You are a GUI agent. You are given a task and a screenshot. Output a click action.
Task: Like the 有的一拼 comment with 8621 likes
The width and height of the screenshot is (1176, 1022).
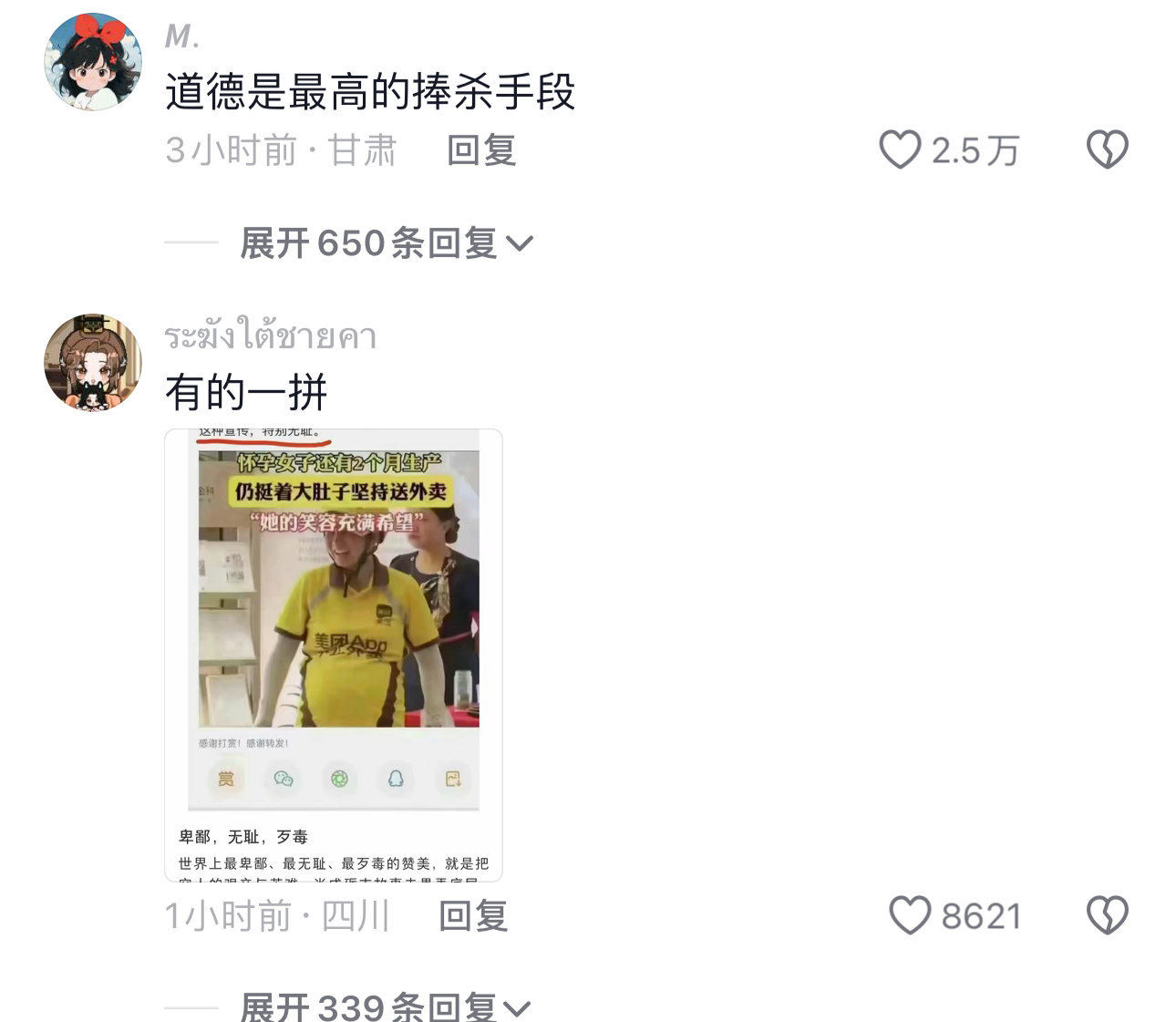910,915
